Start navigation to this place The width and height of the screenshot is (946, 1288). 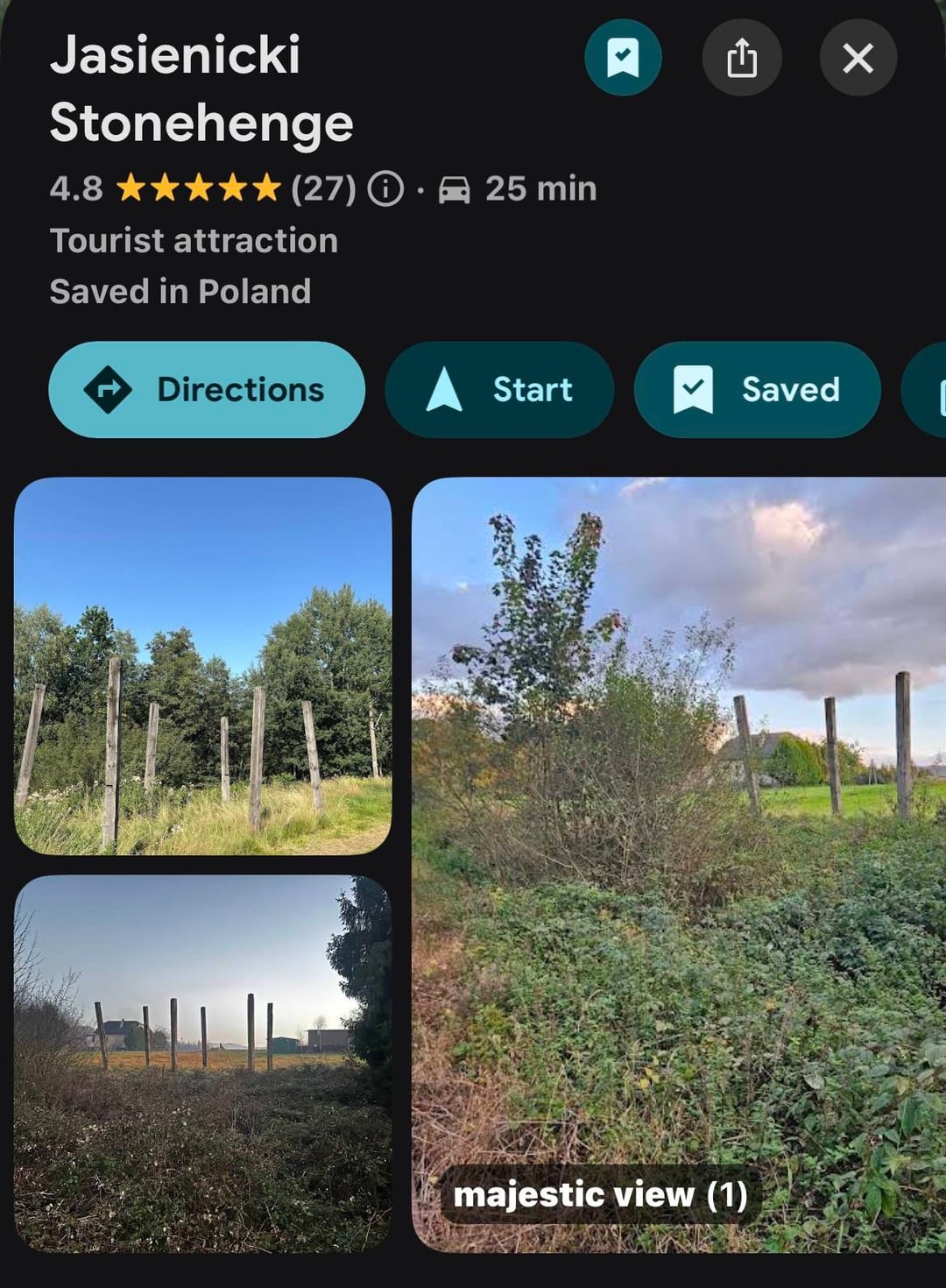(499, 389)
